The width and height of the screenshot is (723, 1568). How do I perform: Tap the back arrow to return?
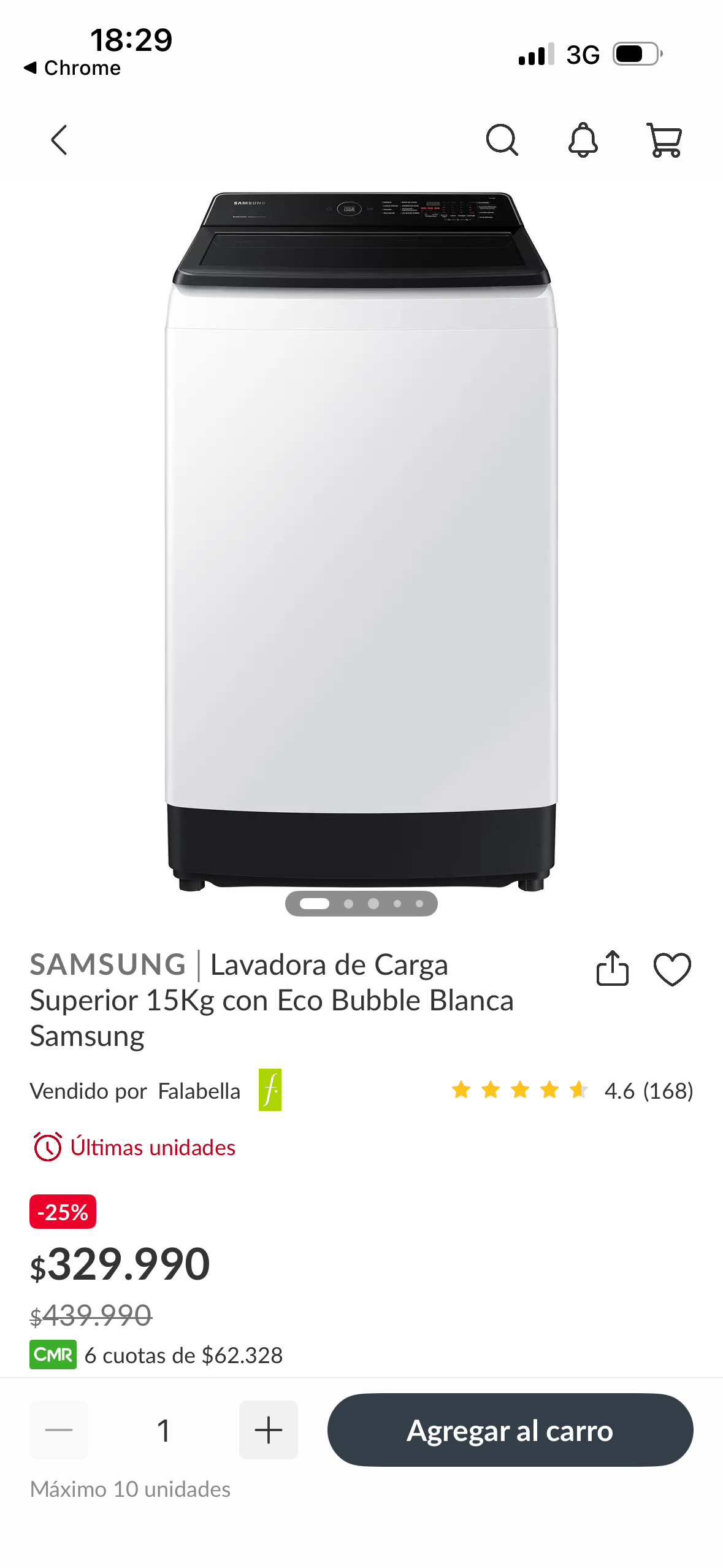(58, 140)
